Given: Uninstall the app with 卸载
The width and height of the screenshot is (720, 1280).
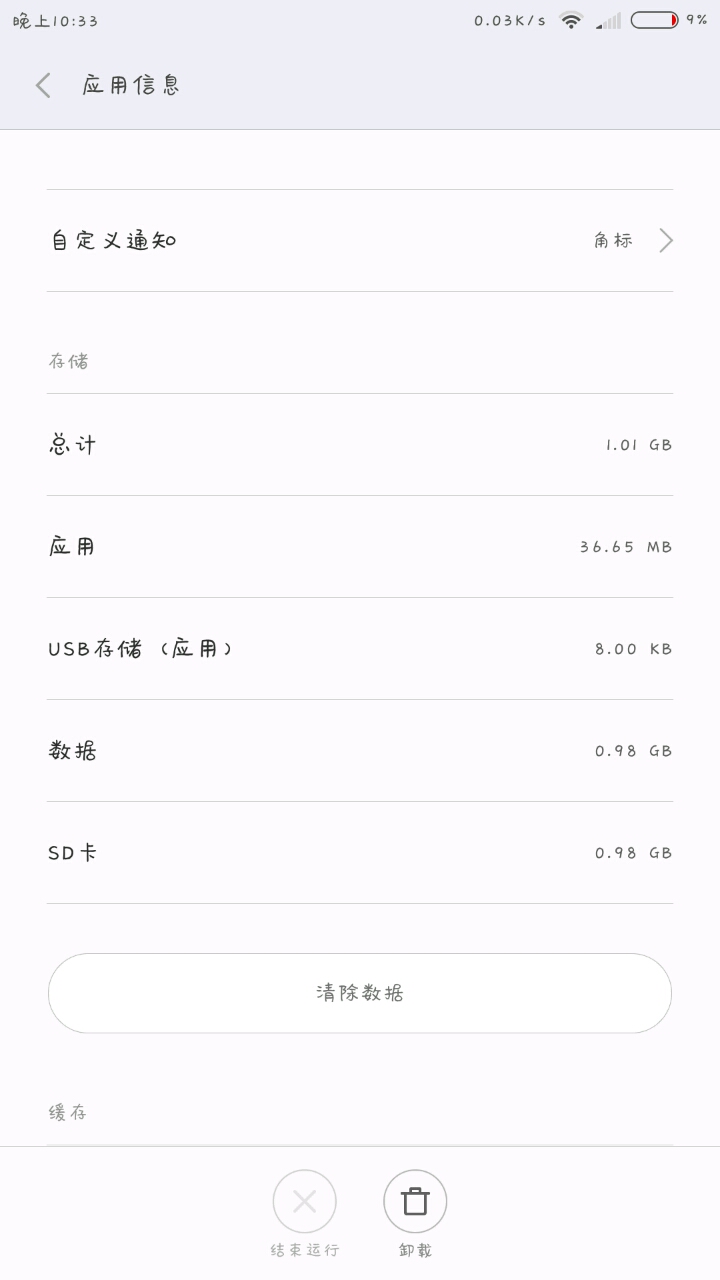Looking at the screenshot, I should tap(415, 1203).
